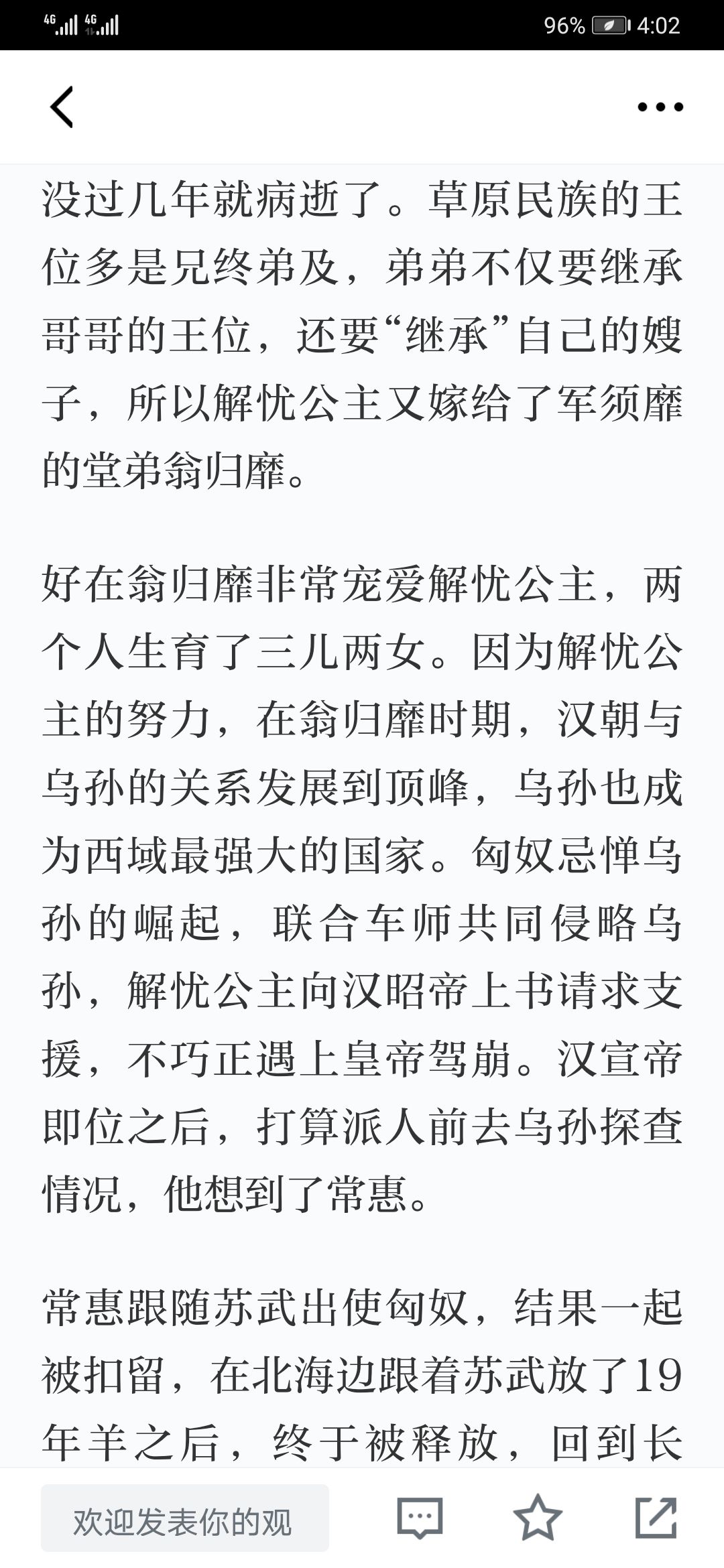Screen dimensions: 724x1568
Task: Favorite this article with the star
Action: point(538,1516)
